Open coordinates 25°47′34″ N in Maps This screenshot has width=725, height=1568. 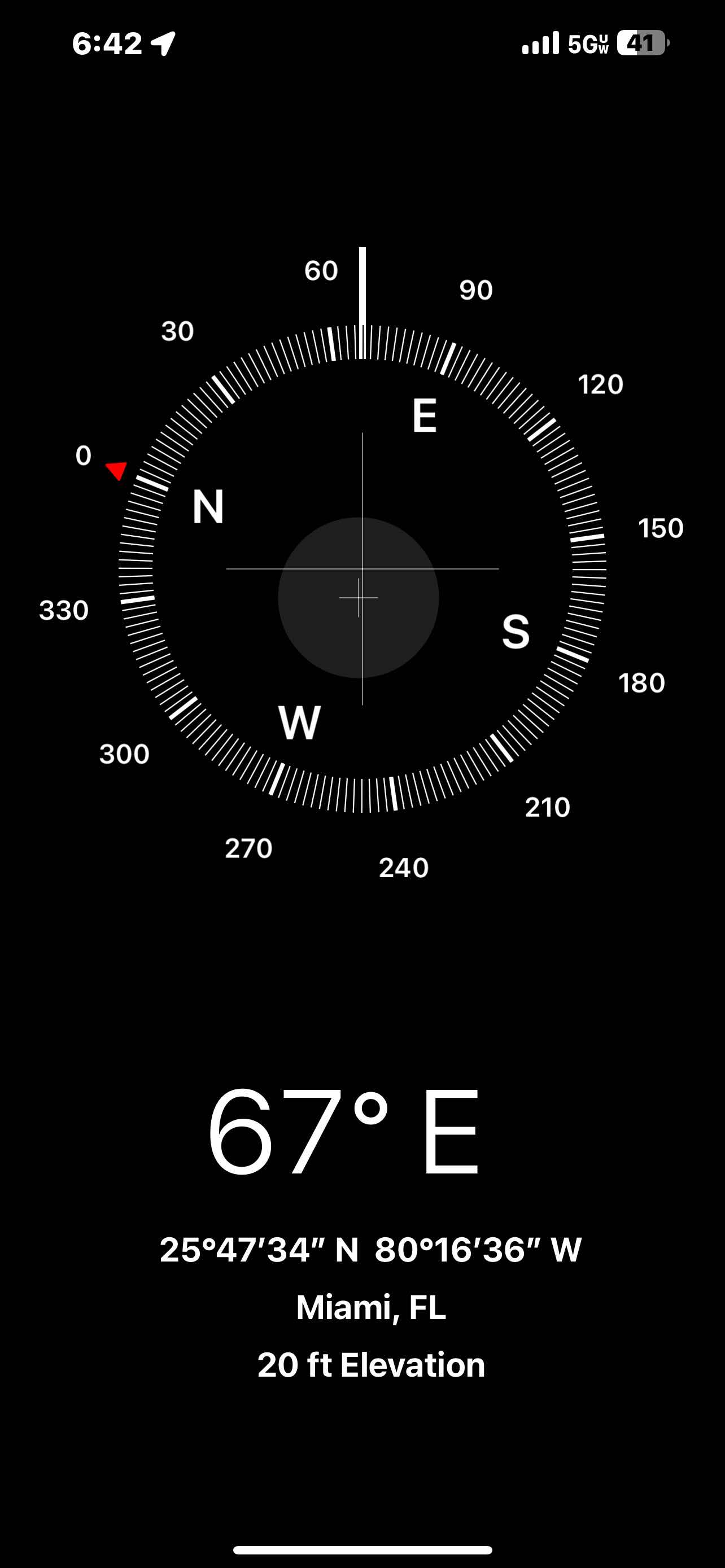(x=370, y=1250)
